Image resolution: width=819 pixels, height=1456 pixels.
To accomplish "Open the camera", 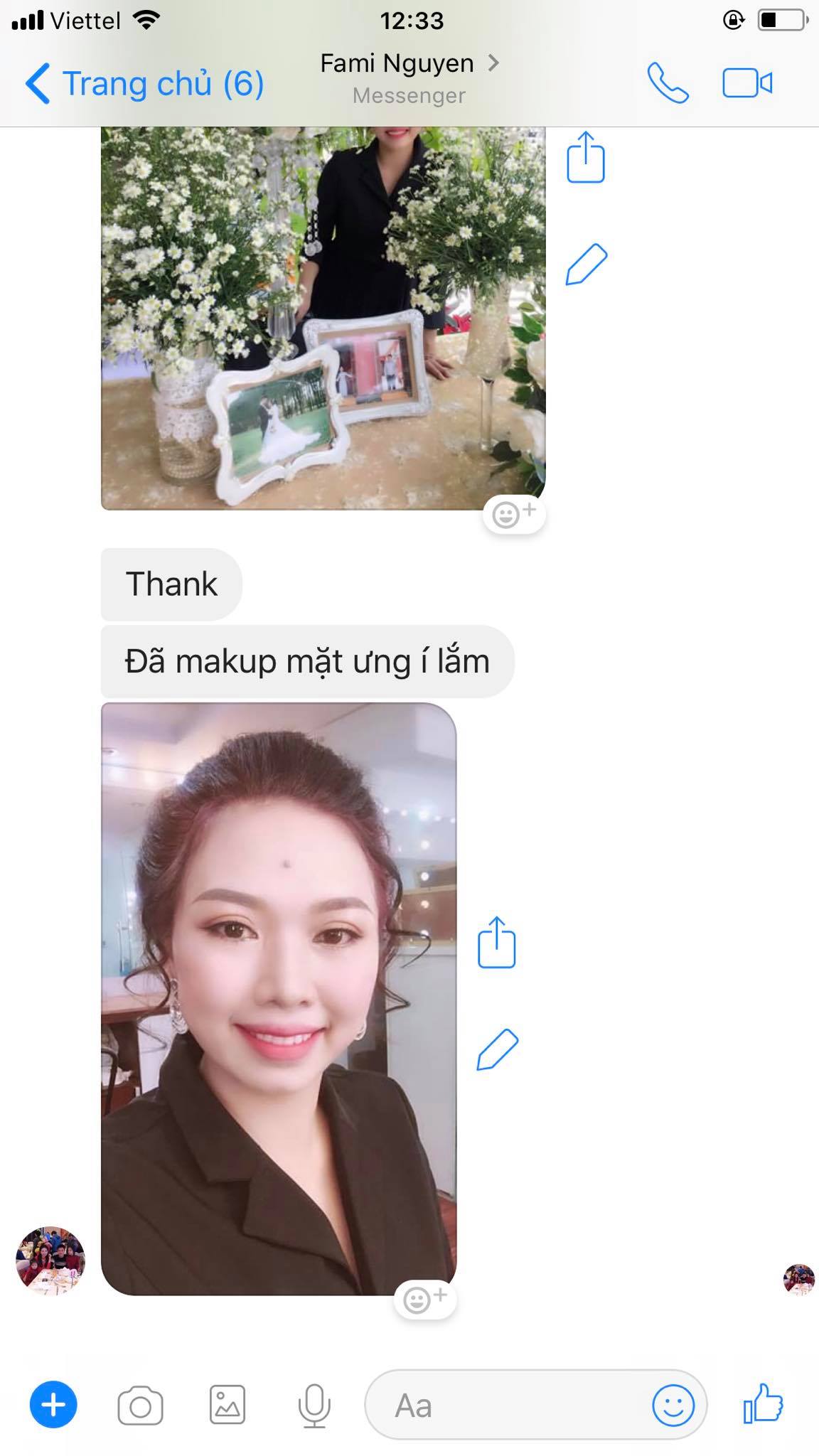I will 140,1406.
